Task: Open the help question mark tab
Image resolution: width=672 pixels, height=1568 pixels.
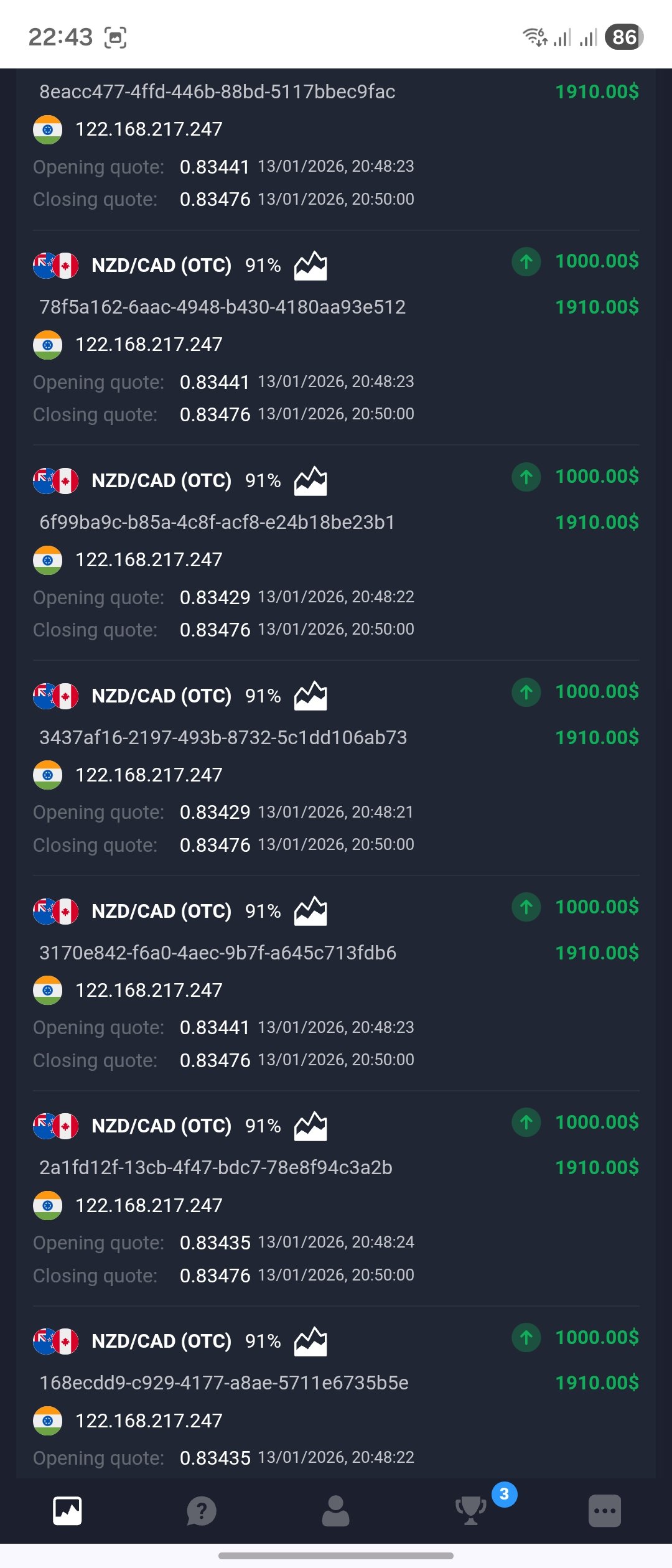Action: click(x=202, y=1511)
